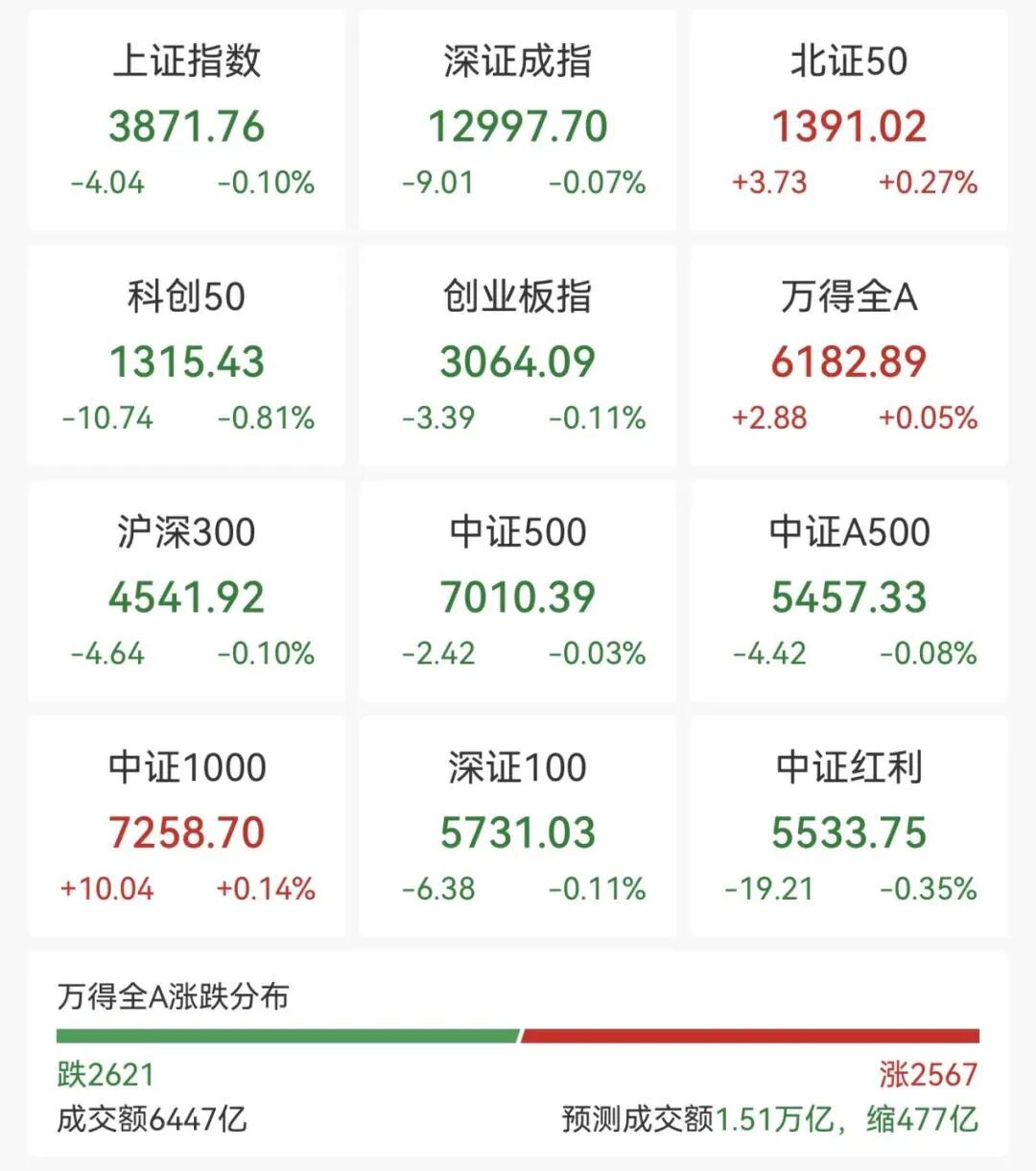
Task: Tap the 创业板指 index card
Action: [x=517, y=357]
